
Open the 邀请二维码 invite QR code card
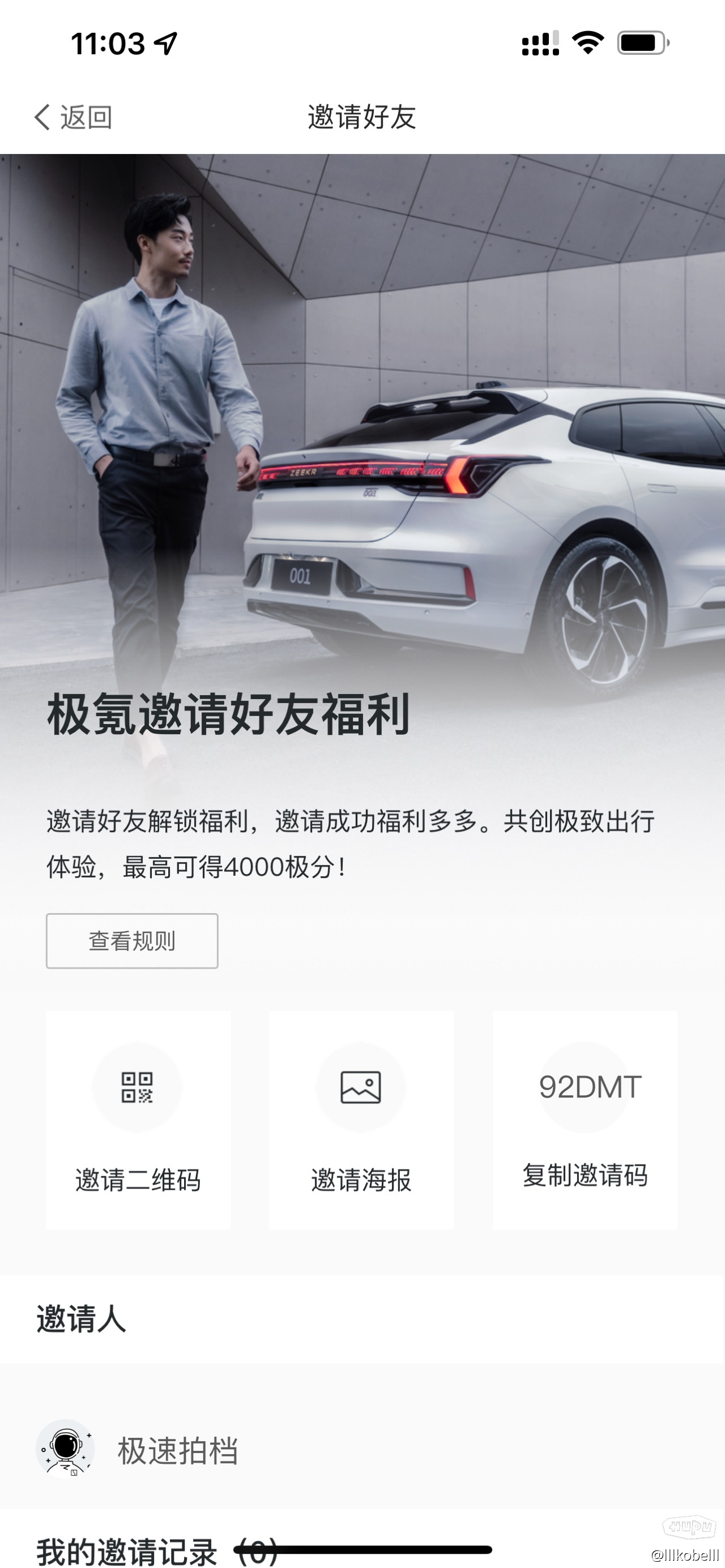[x=138, y=1120]
